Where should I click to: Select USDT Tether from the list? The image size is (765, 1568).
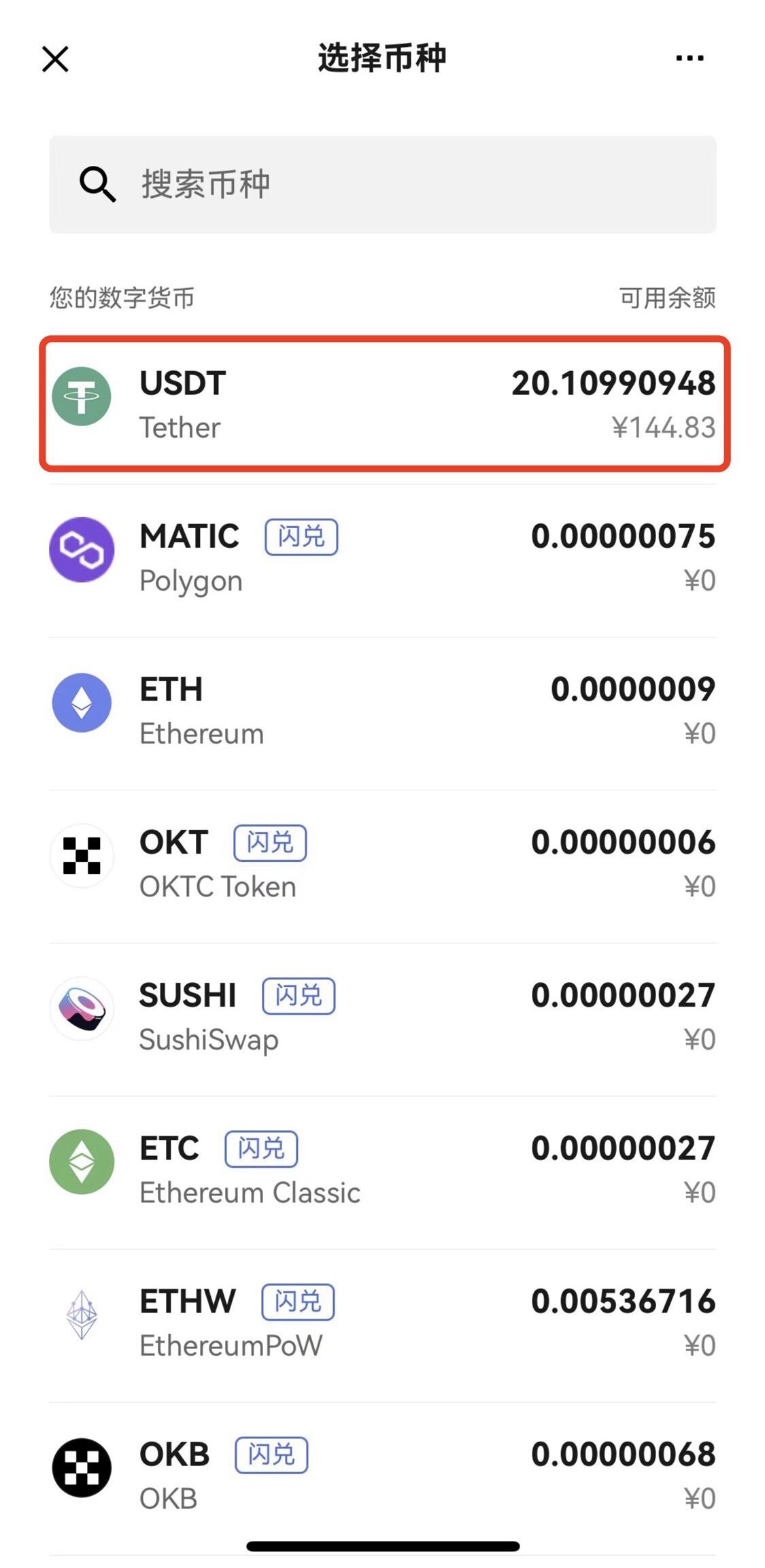tap(384, 404)
